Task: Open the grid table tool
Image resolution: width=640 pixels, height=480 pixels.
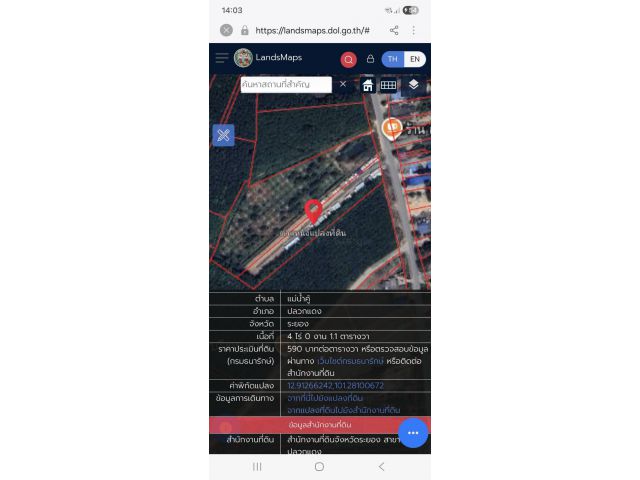Action: pos(388,85)
